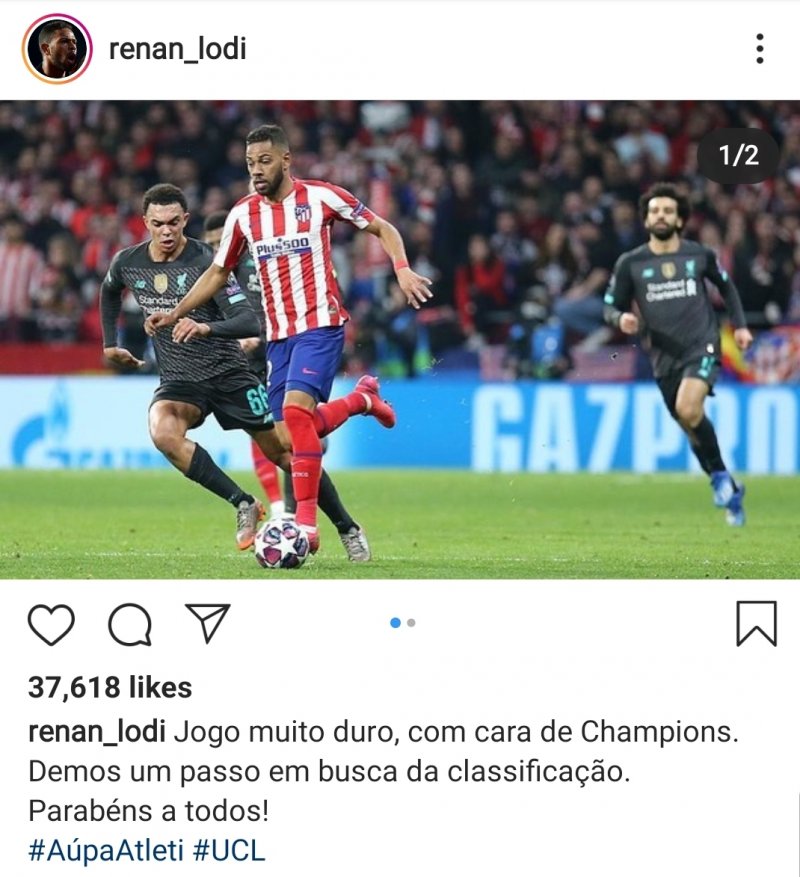Viewport: 800px width, 877px height.
Task: Open the #UCL hashtag
Action: pyautogui.click(x=229, y=851)
